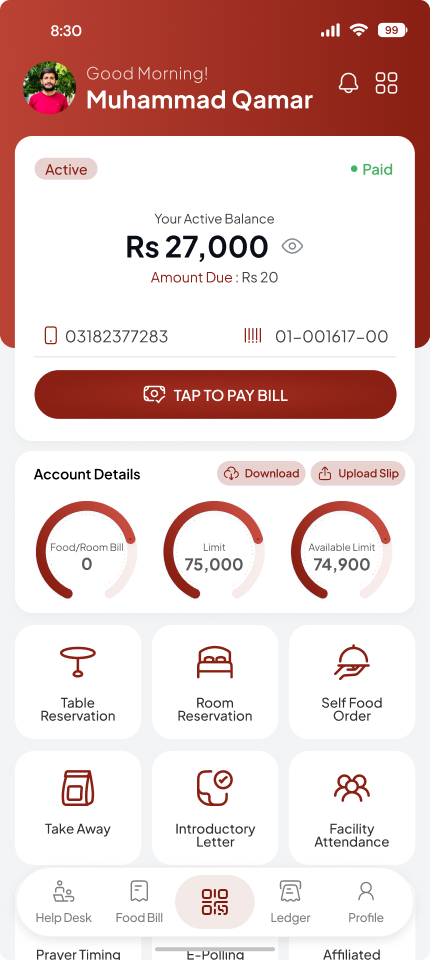This screenshot has height=960, width=430.
Task: Go to the Food Bill tab
Action: coord(139,902)
